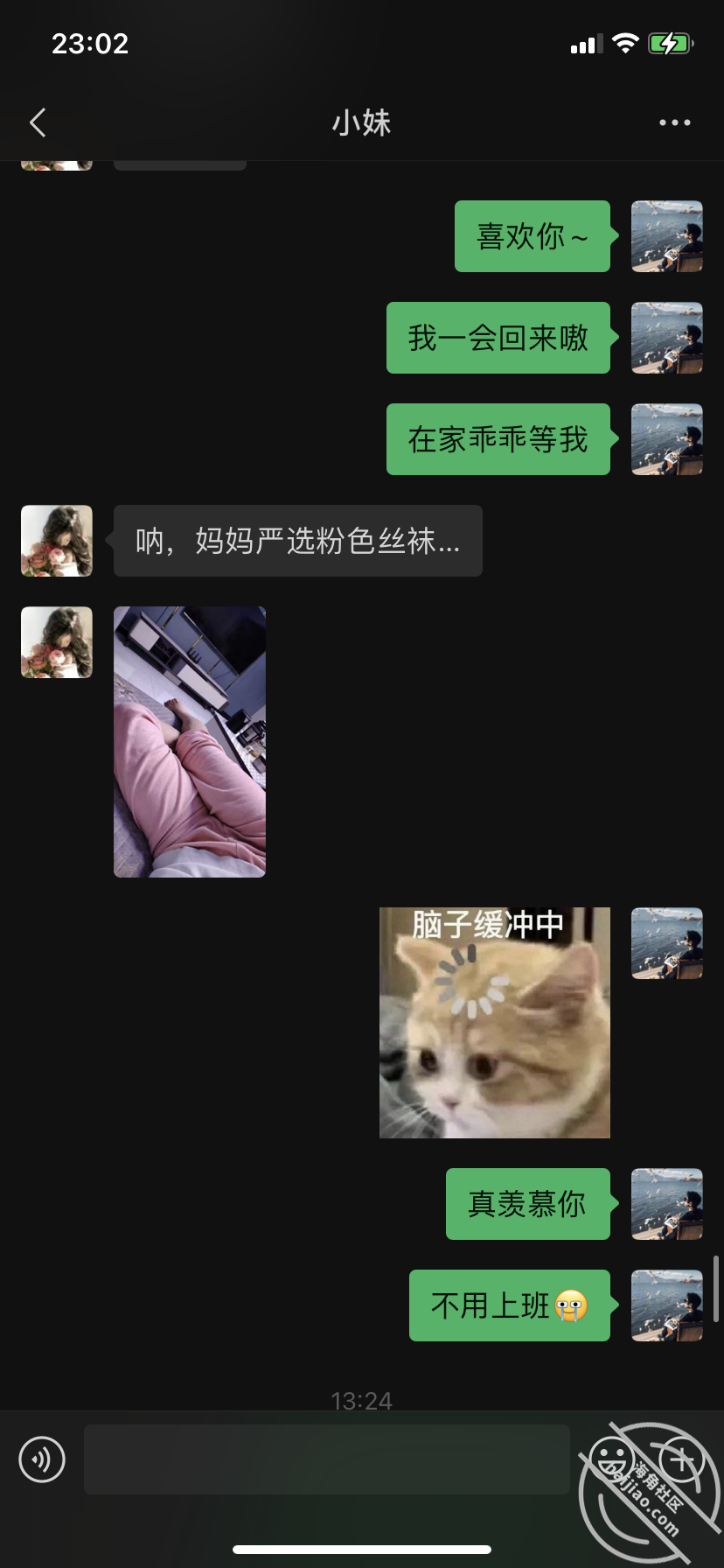Tap the voice message icon
The width and height of the screenshot is (724, 1568).
pyautogui.click(x=42, y=1459)
